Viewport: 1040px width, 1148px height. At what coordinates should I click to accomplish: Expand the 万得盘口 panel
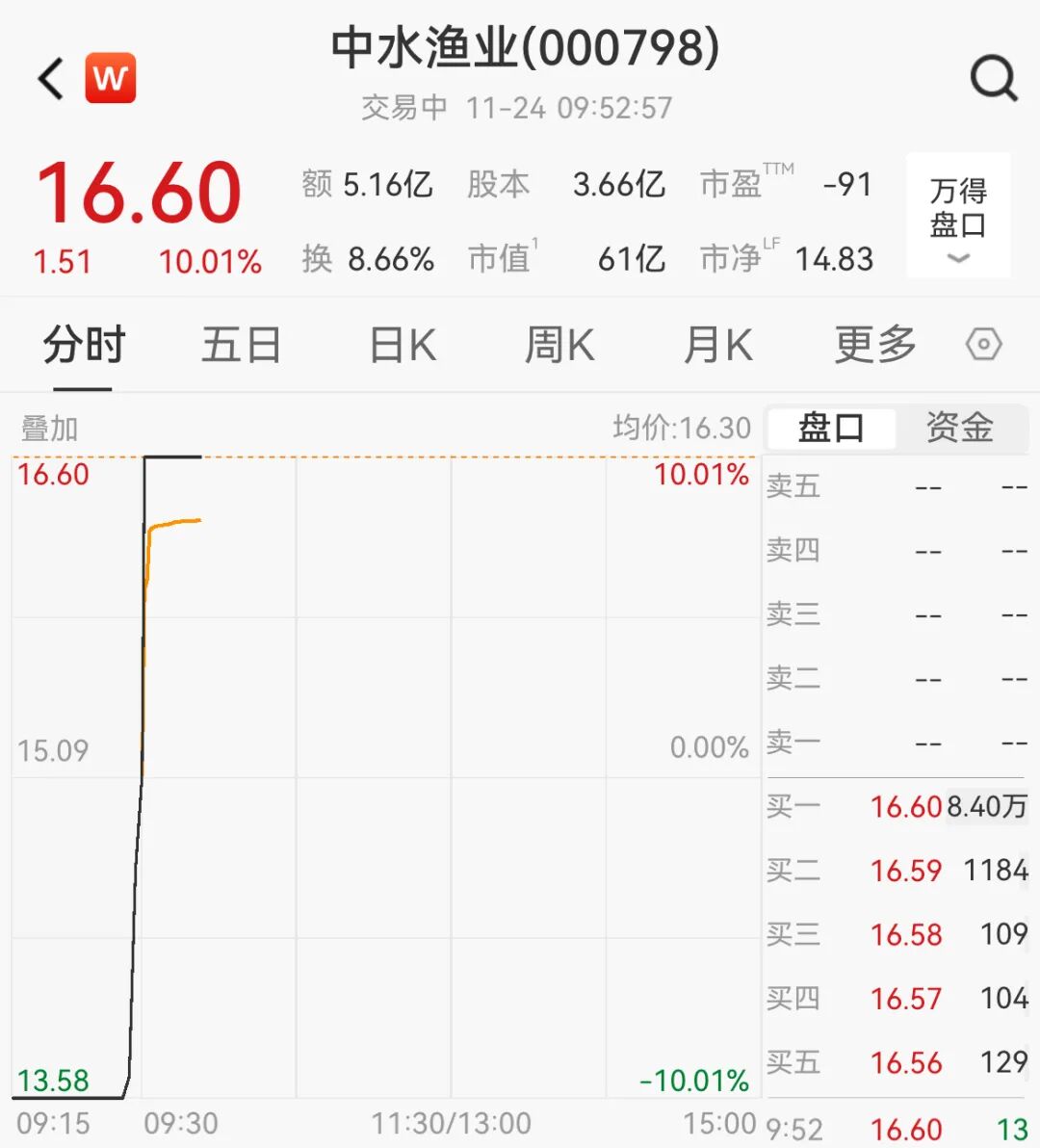(958, 218)
